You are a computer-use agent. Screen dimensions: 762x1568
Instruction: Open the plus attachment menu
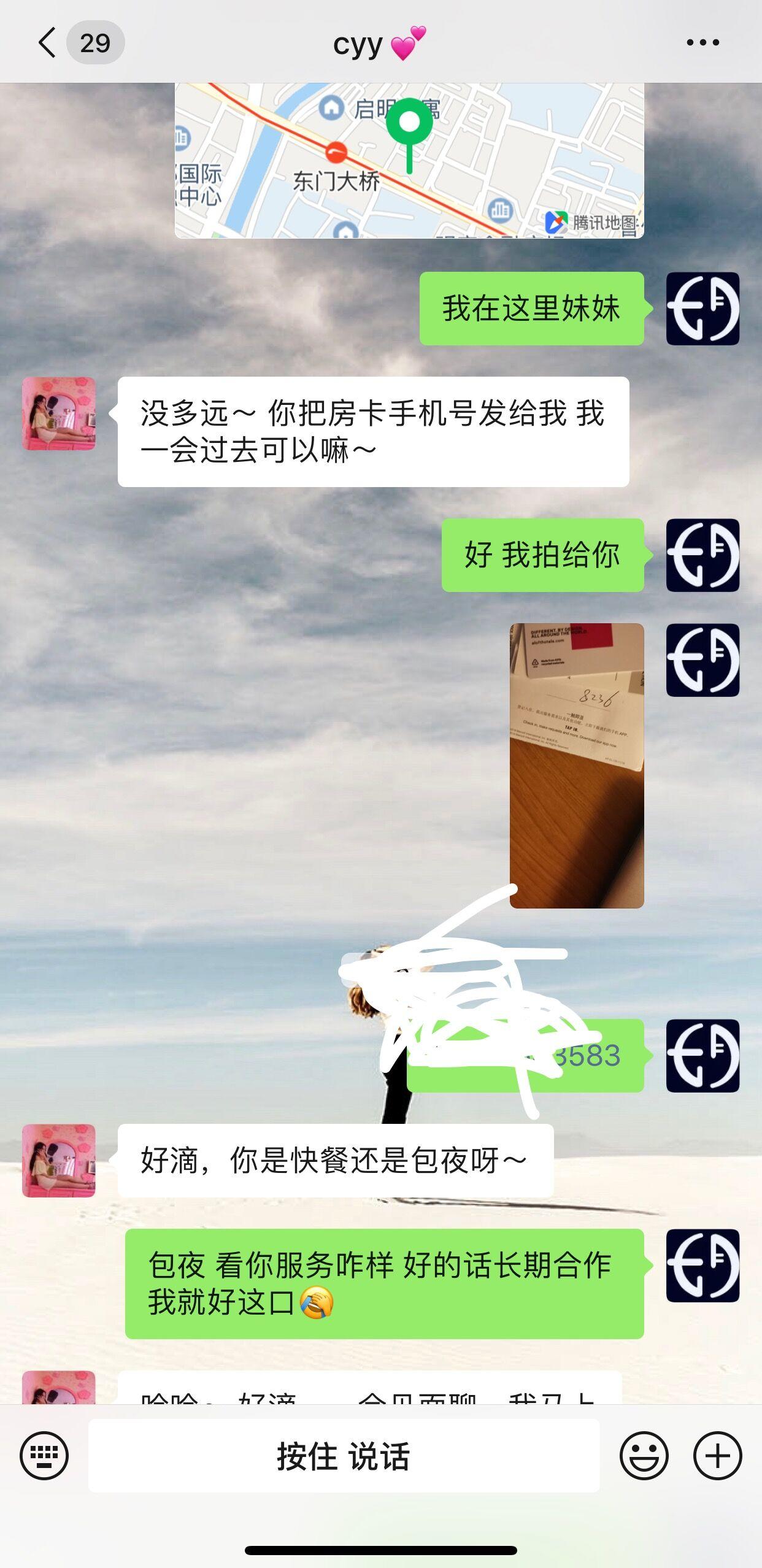(x=717, y=1455)
